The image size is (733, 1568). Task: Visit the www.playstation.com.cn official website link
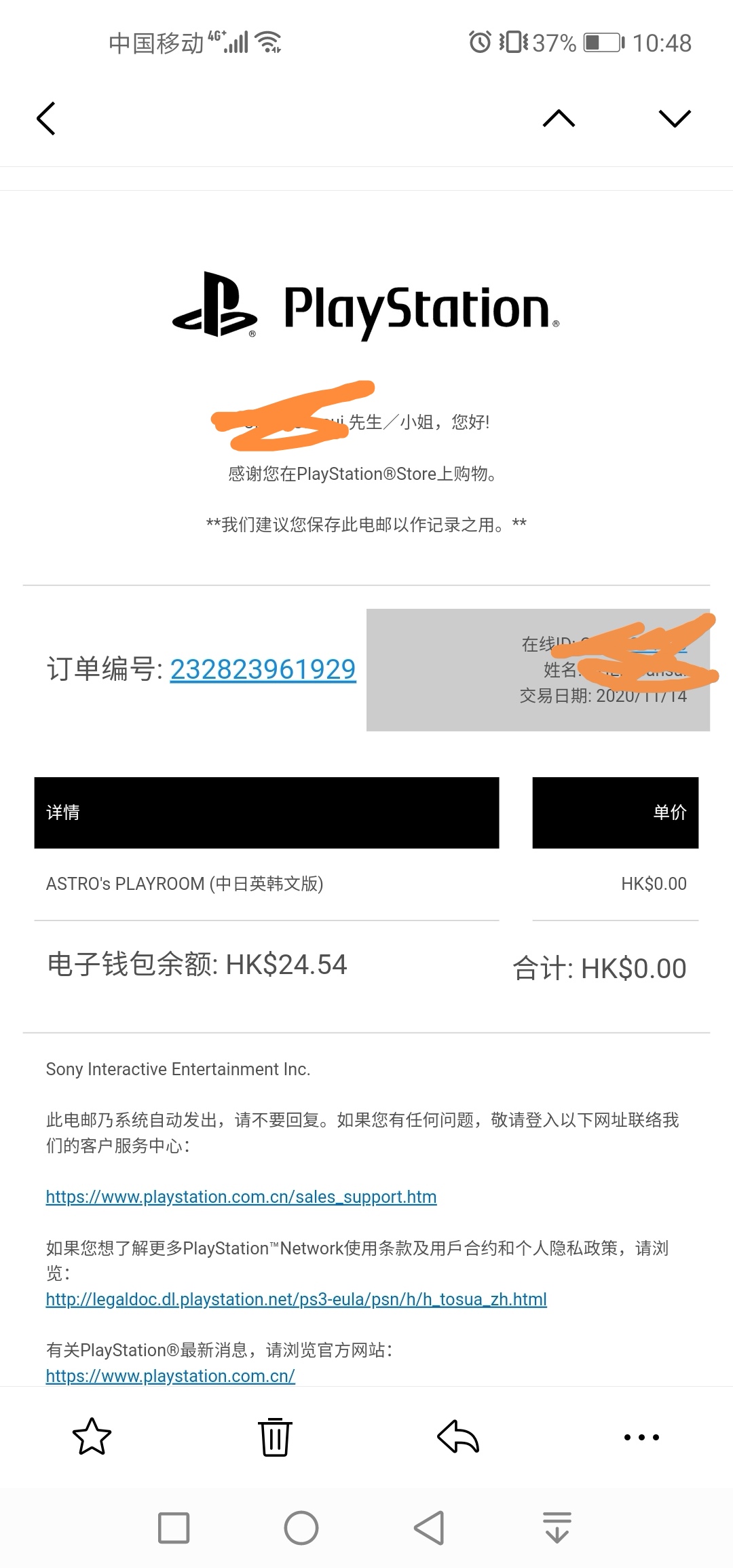[x=170, y=1376]
